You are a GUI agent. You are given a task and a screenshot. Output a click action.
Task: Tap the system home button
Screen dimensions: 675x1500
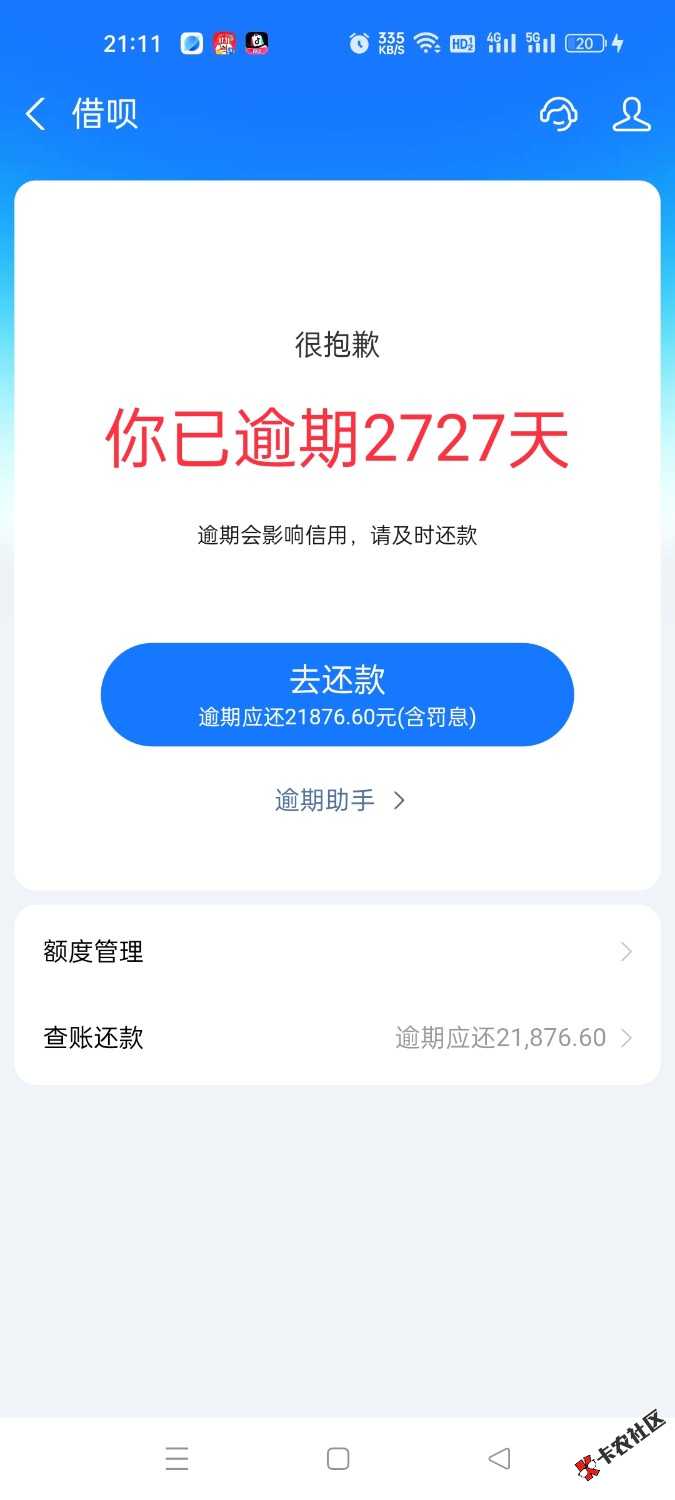(338, 1459)
